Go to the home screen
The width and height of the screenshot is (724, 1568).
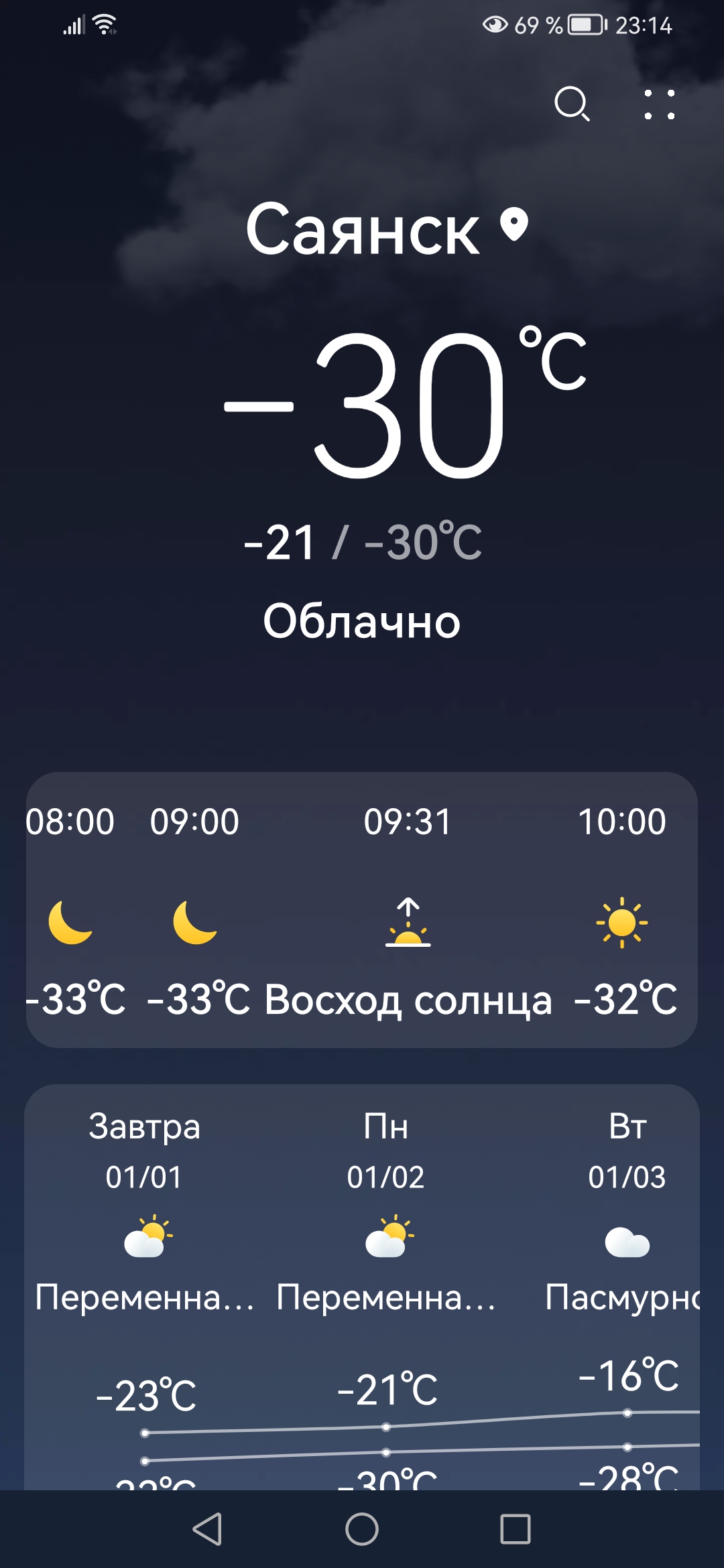pyautogui.click(x=362, y=1529)
